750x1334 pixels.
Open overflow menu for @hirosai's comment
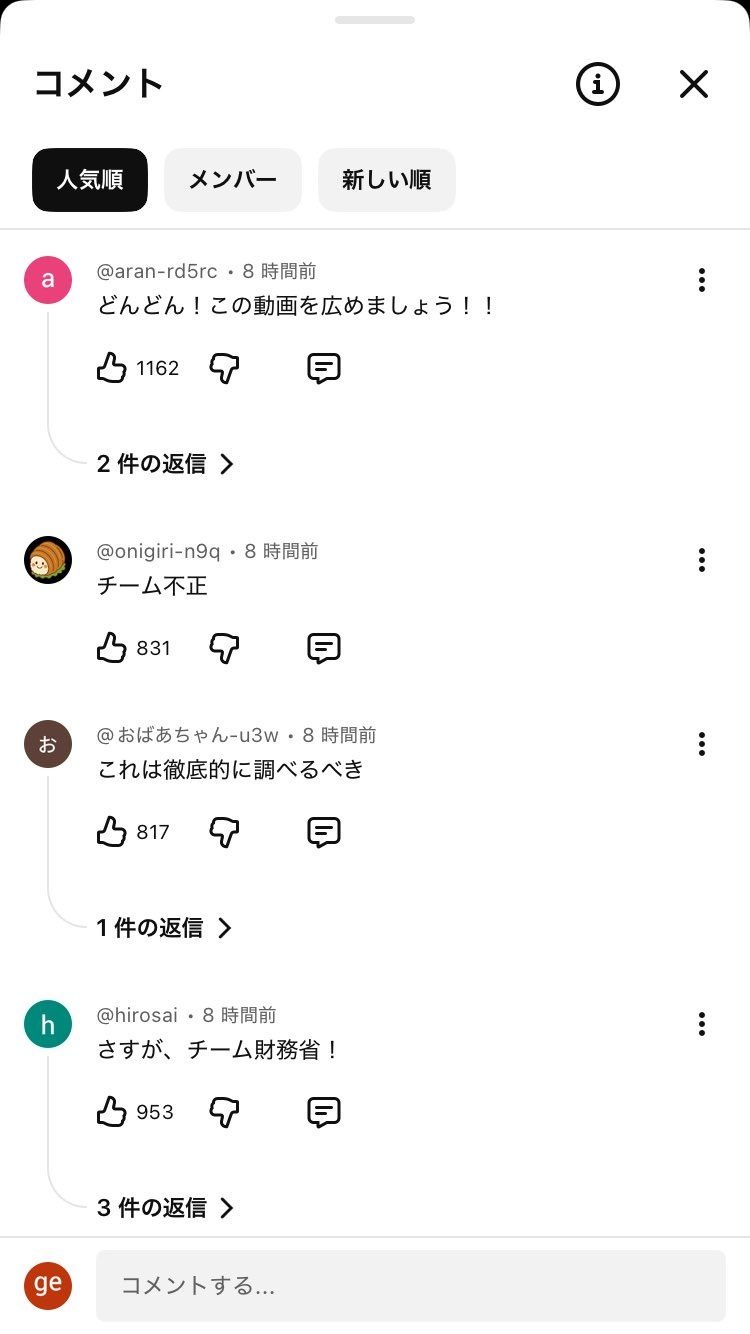(702, 1024)
